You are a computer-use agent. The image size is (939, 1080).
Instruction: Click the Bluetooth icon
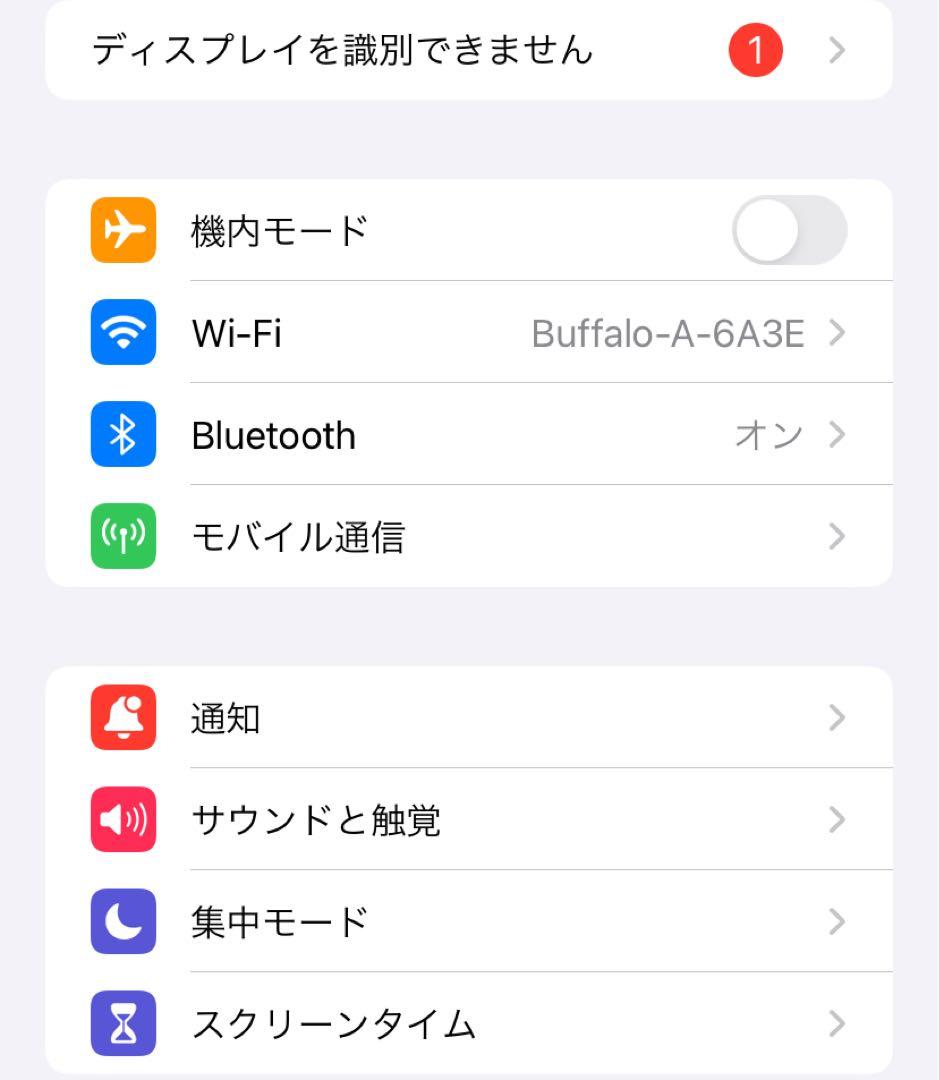122,434
